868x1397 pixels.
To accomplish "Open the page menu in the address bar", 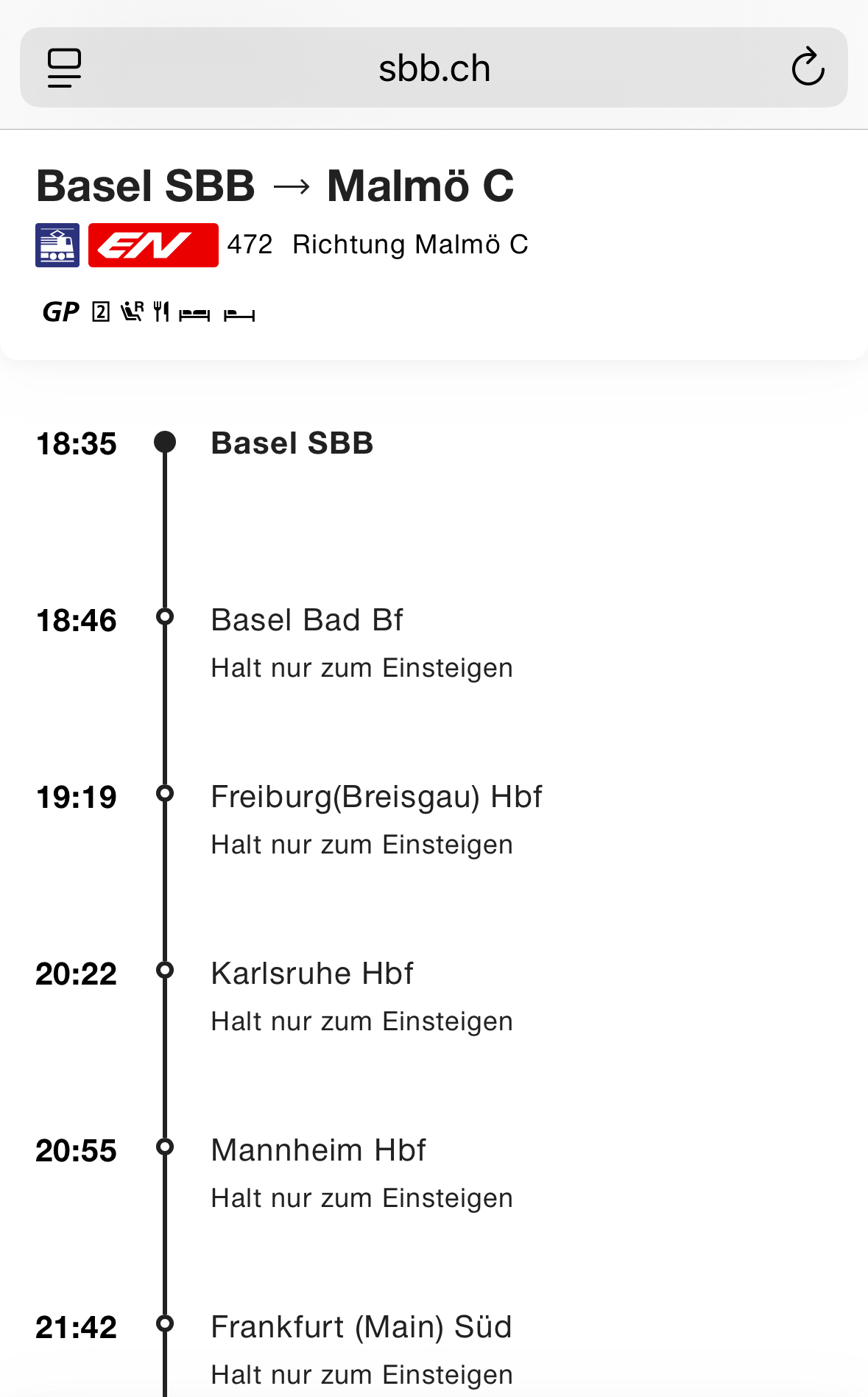I will click(x=64, y=68).
